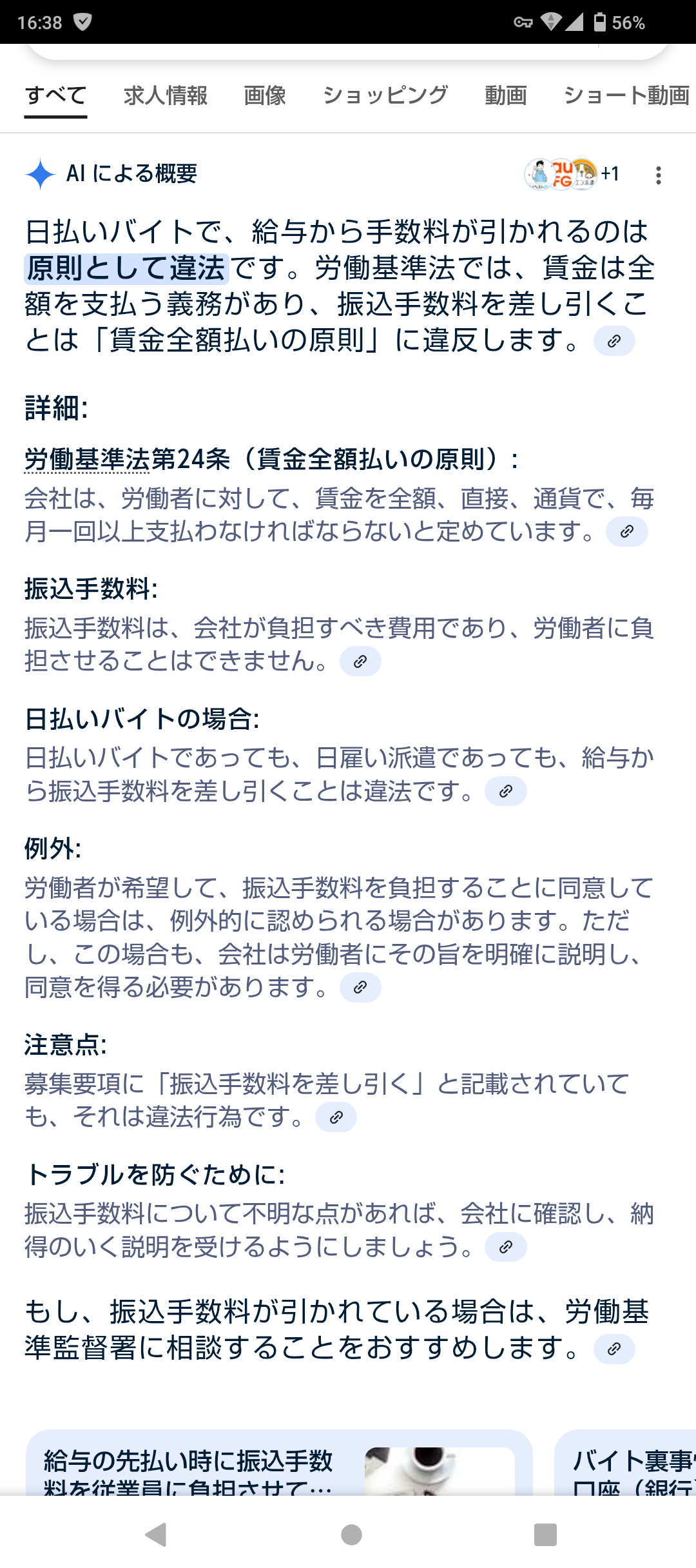Select the ショッピング tab
This screenshot has height=1568, width=696.
click(x=385, y=95)
